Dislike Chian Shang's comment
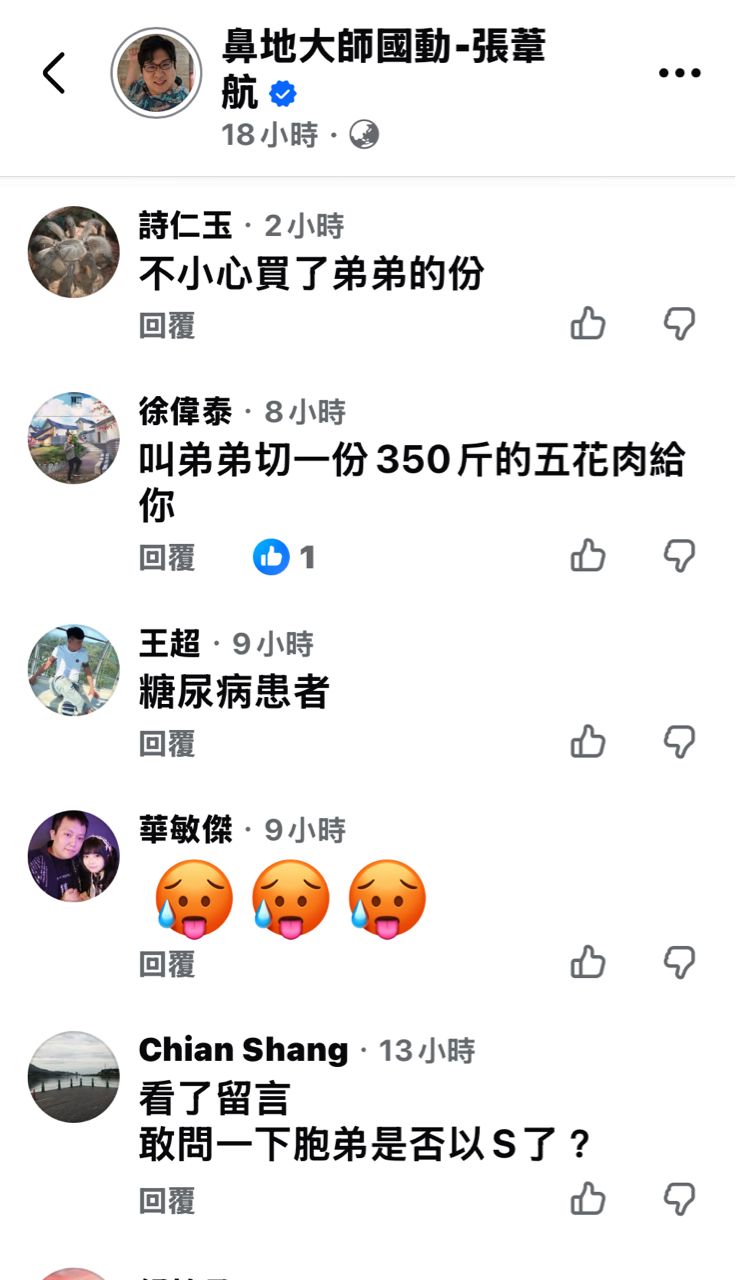 (679, 1199)
